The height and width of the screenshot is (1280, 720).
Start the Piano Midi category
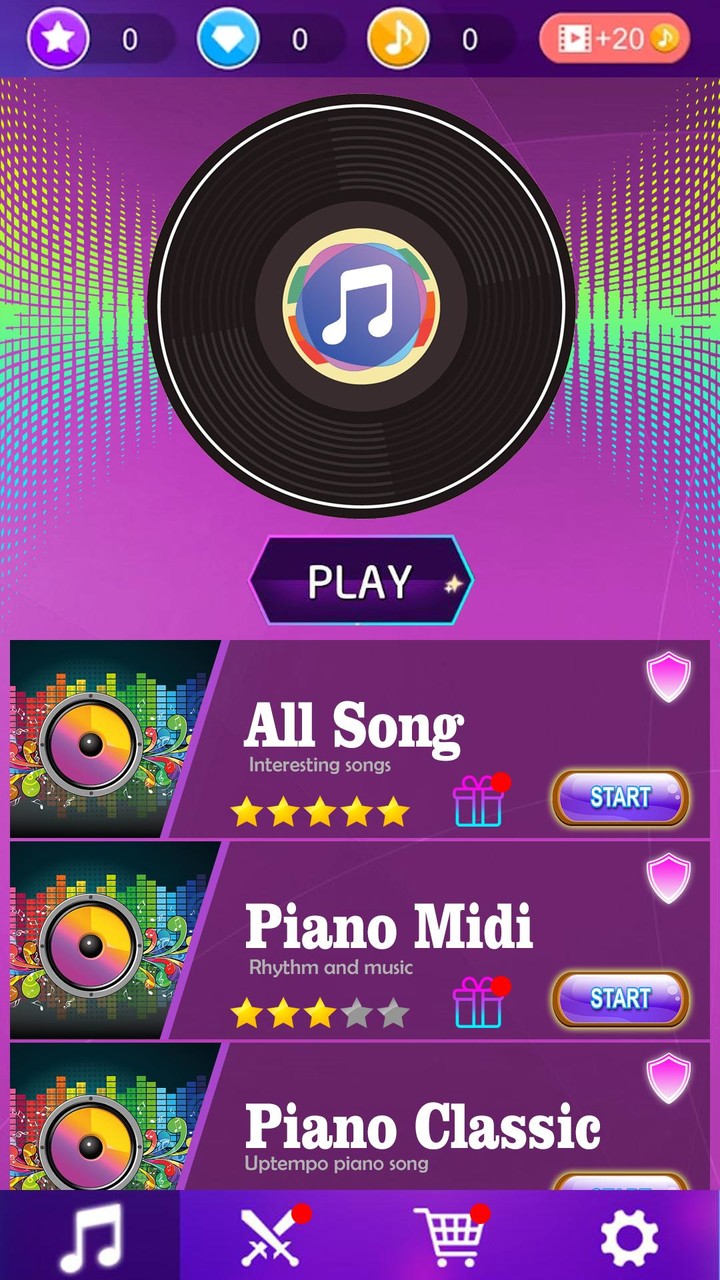(620, 998)
